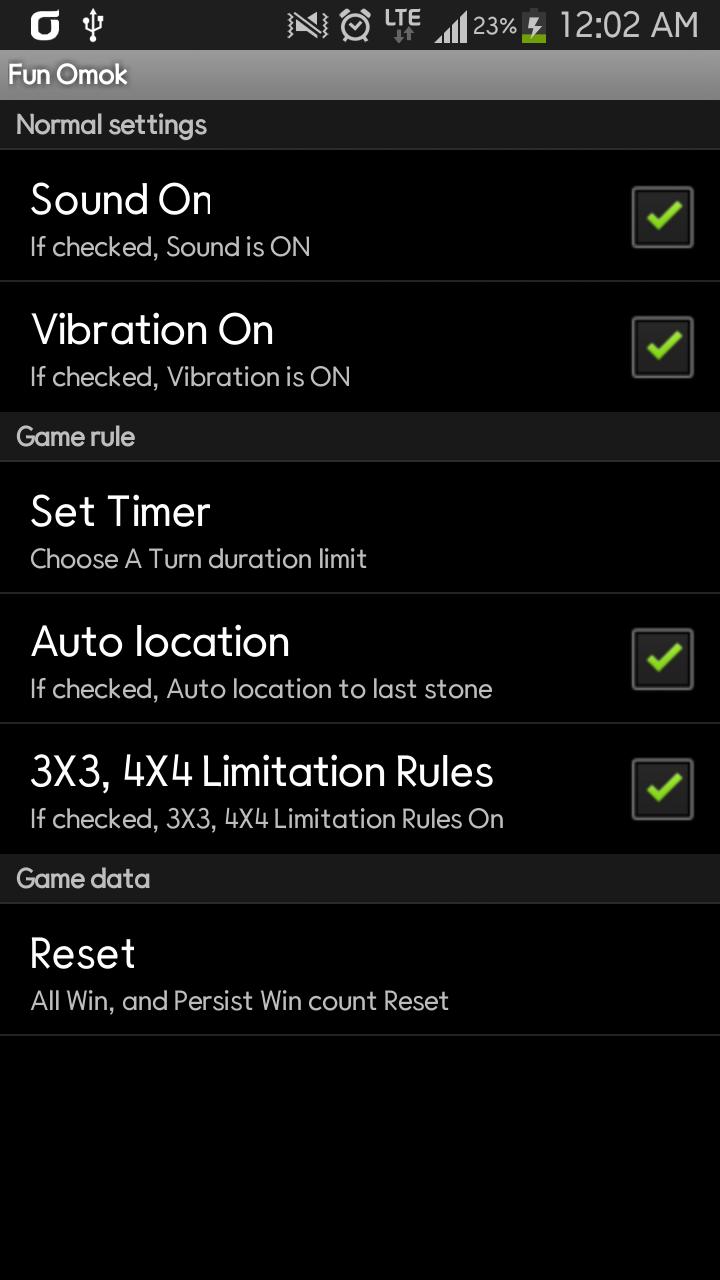Disable the Vibration On checkbox
720x1280 pixels.
click(662, 347)
